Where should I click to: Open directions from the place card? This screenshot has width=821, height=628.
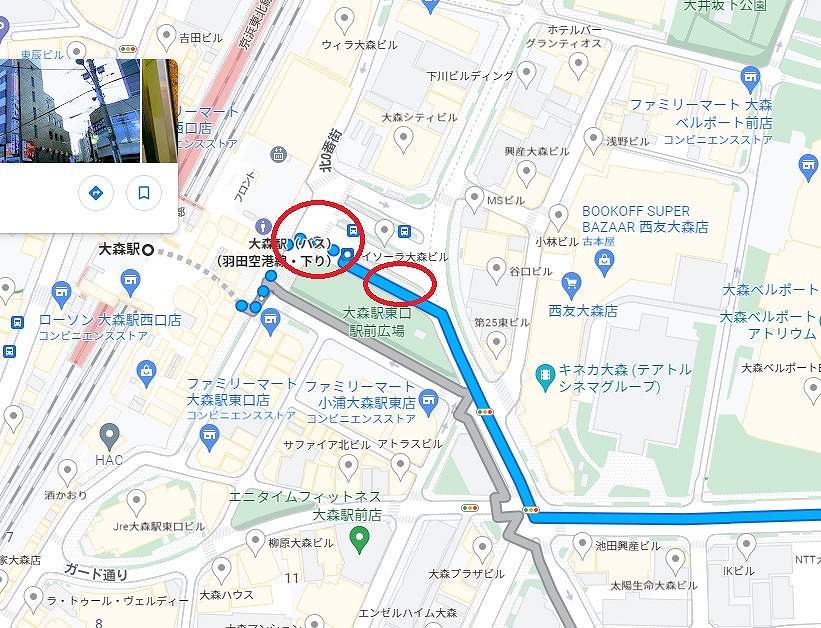point(96,192)
